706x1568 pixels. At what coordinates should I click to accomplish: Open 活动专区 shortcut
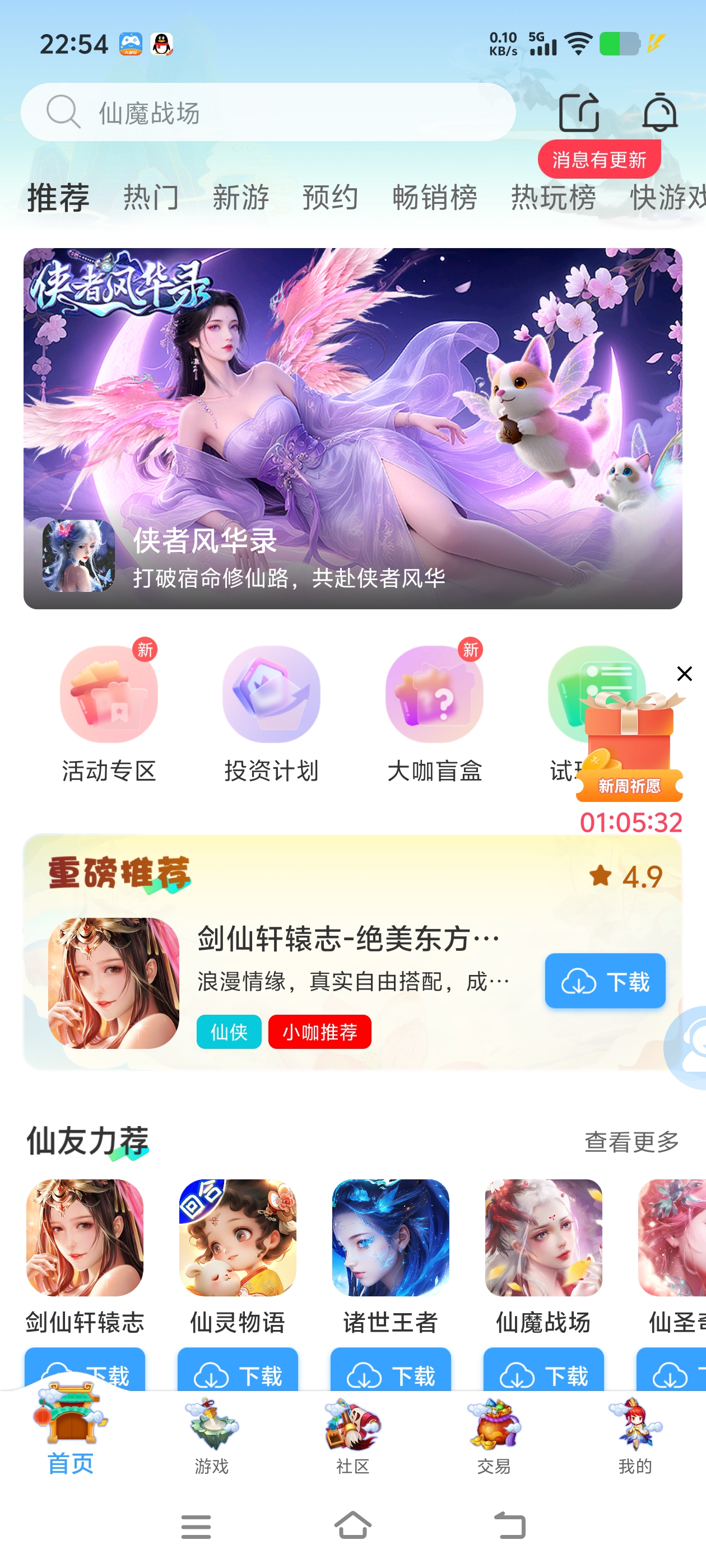(x=109, y=713)
